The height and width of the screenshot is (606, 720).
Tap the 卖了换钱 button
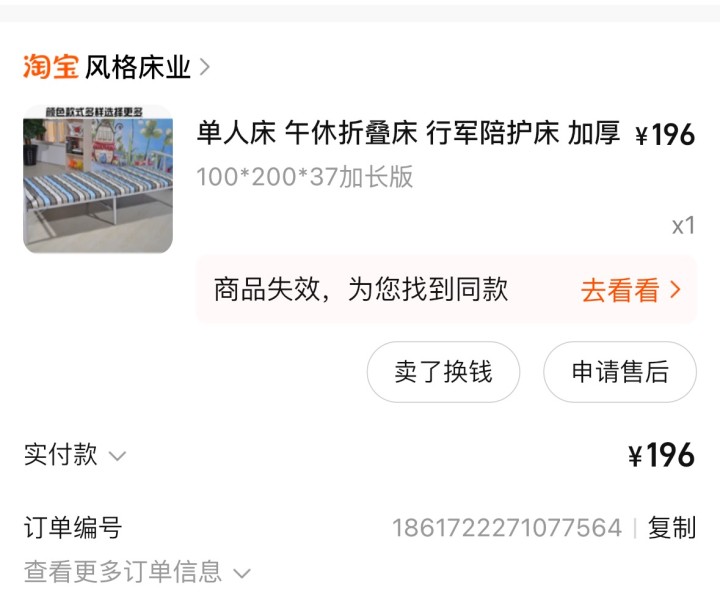coord(443,372)
